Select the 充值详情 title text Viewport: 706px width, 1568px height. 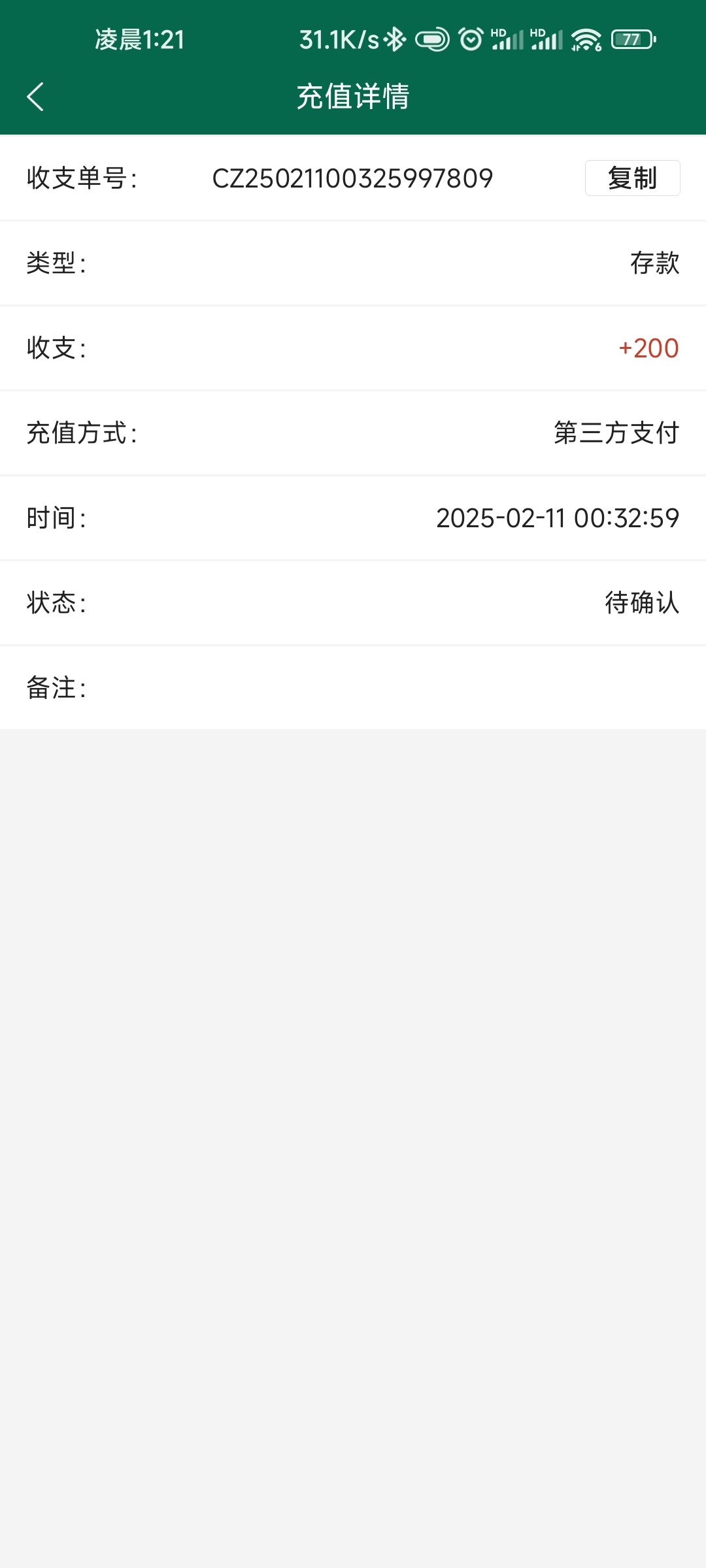tap(353, 97)
